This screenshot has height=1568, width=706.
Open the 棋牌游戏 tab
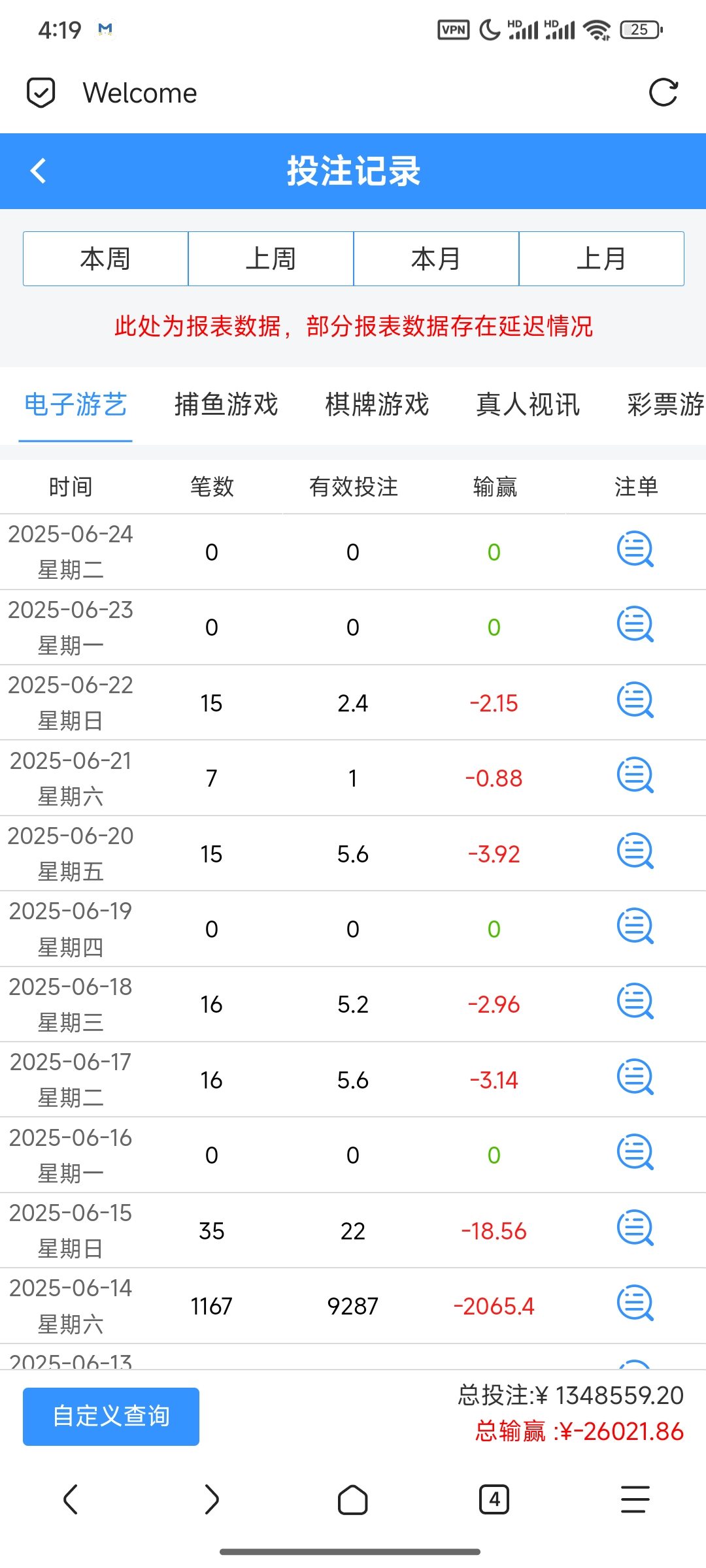pyautogui.click(x=377, y=405)
